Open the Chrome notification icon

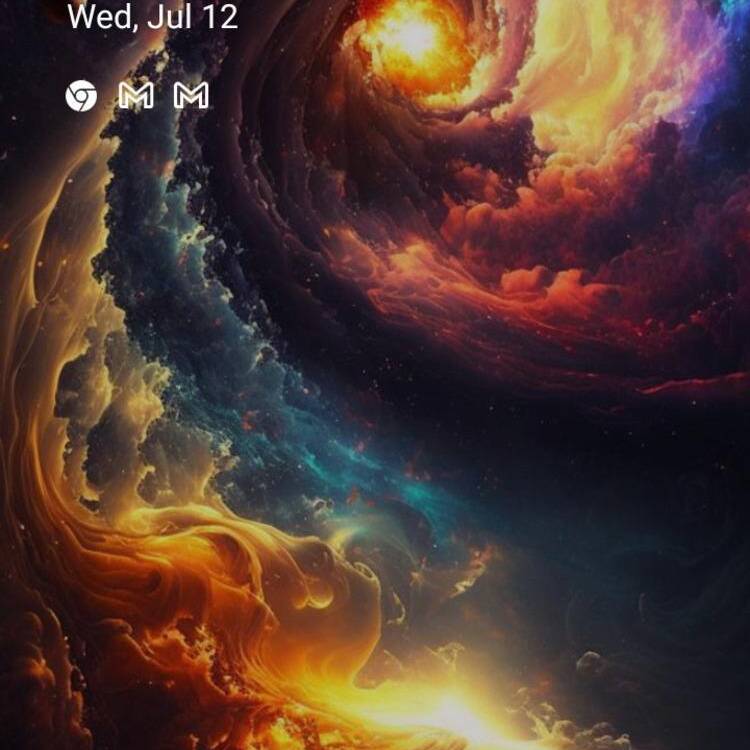point(81,96)
